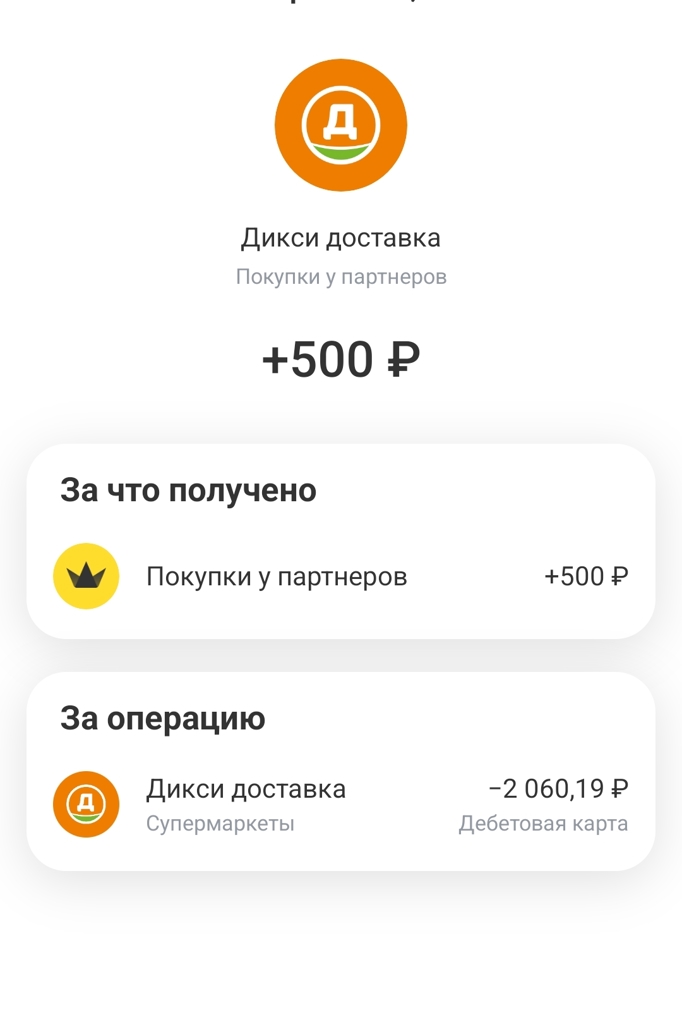The image size is (682, 1024).
Task: Open the Дикси доставка operation for −2 060,19 ₽
Action: point(340,804)
